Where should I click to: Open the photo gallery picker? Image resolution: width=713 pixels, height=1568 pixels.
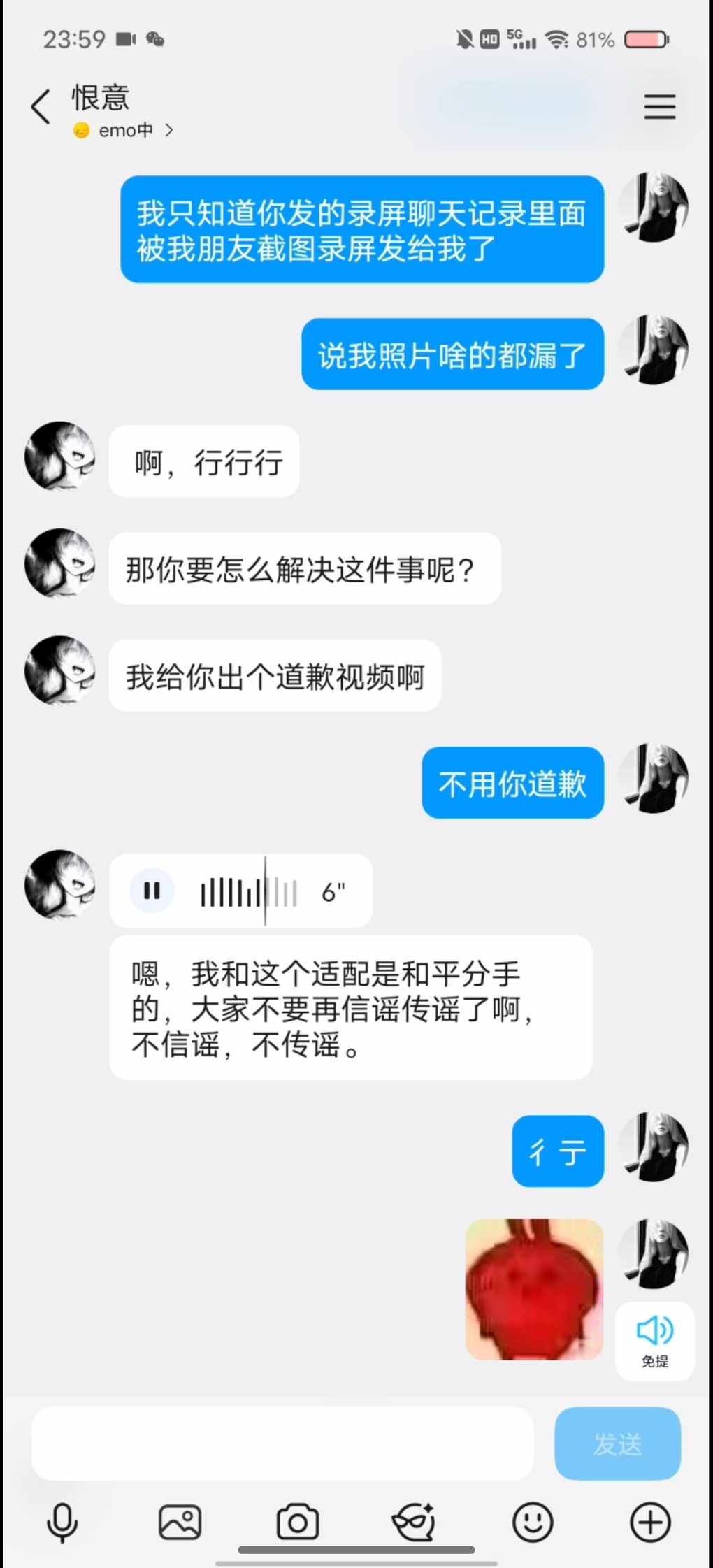[180, 1523]
